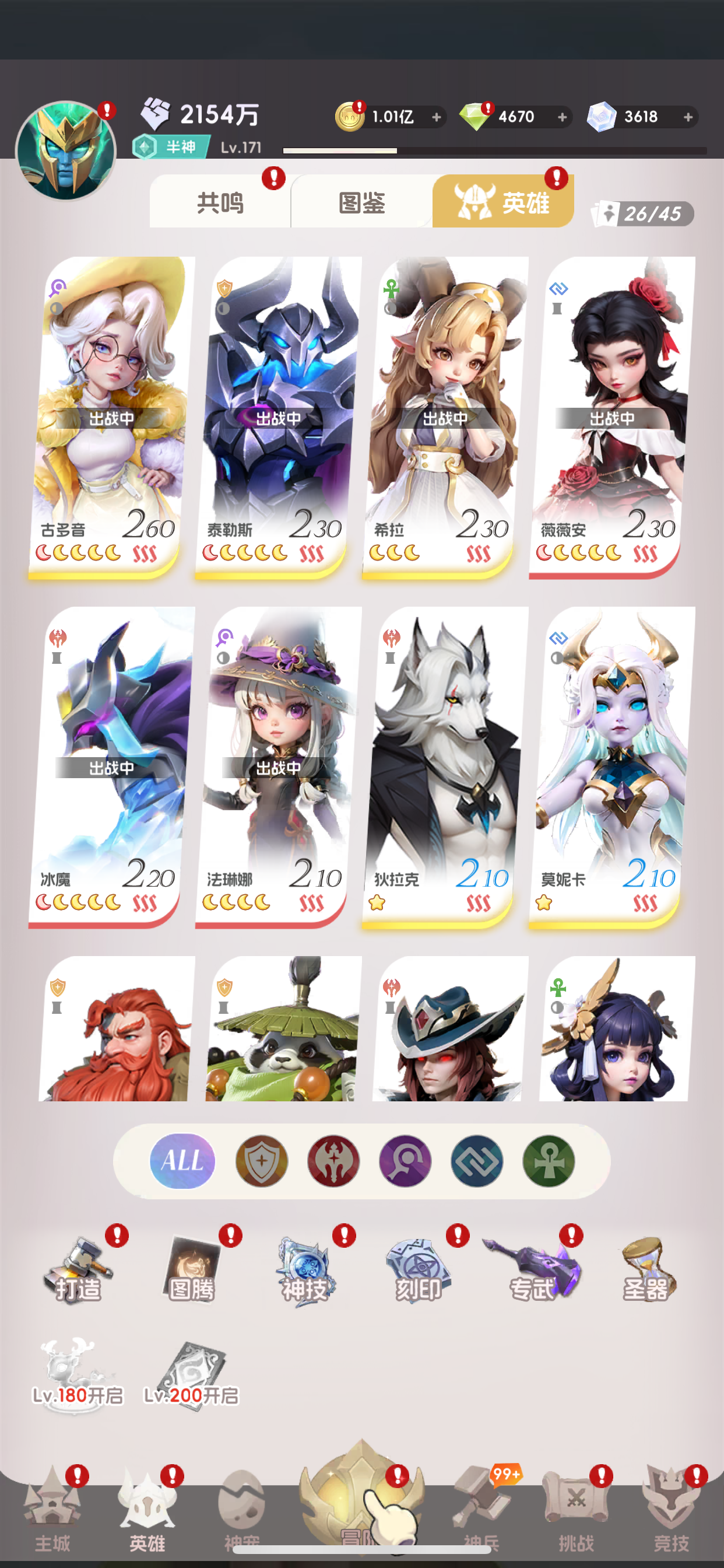Image resolution: width=724 pixels, height=1568 pixels.
Task: Open hero card 泰勒斯
Action: coord(277,417)
